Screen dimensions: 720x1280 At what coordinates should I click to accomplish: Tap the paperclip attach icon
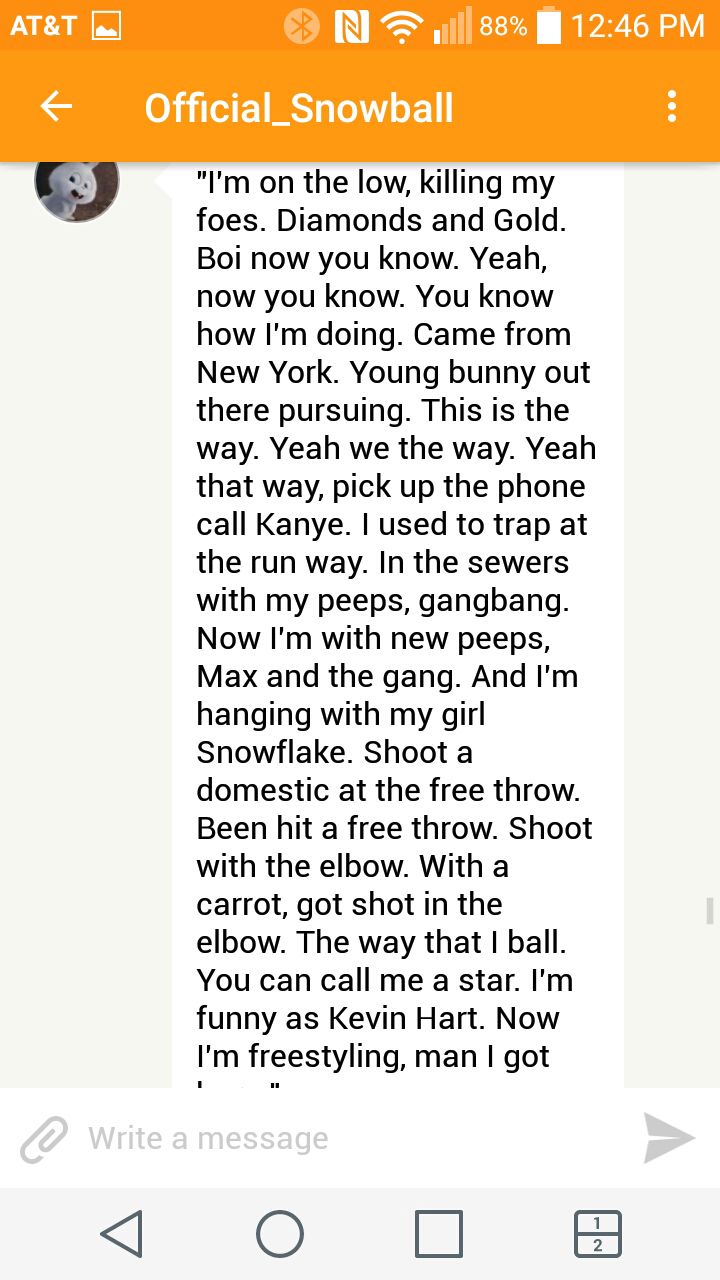44,1139
